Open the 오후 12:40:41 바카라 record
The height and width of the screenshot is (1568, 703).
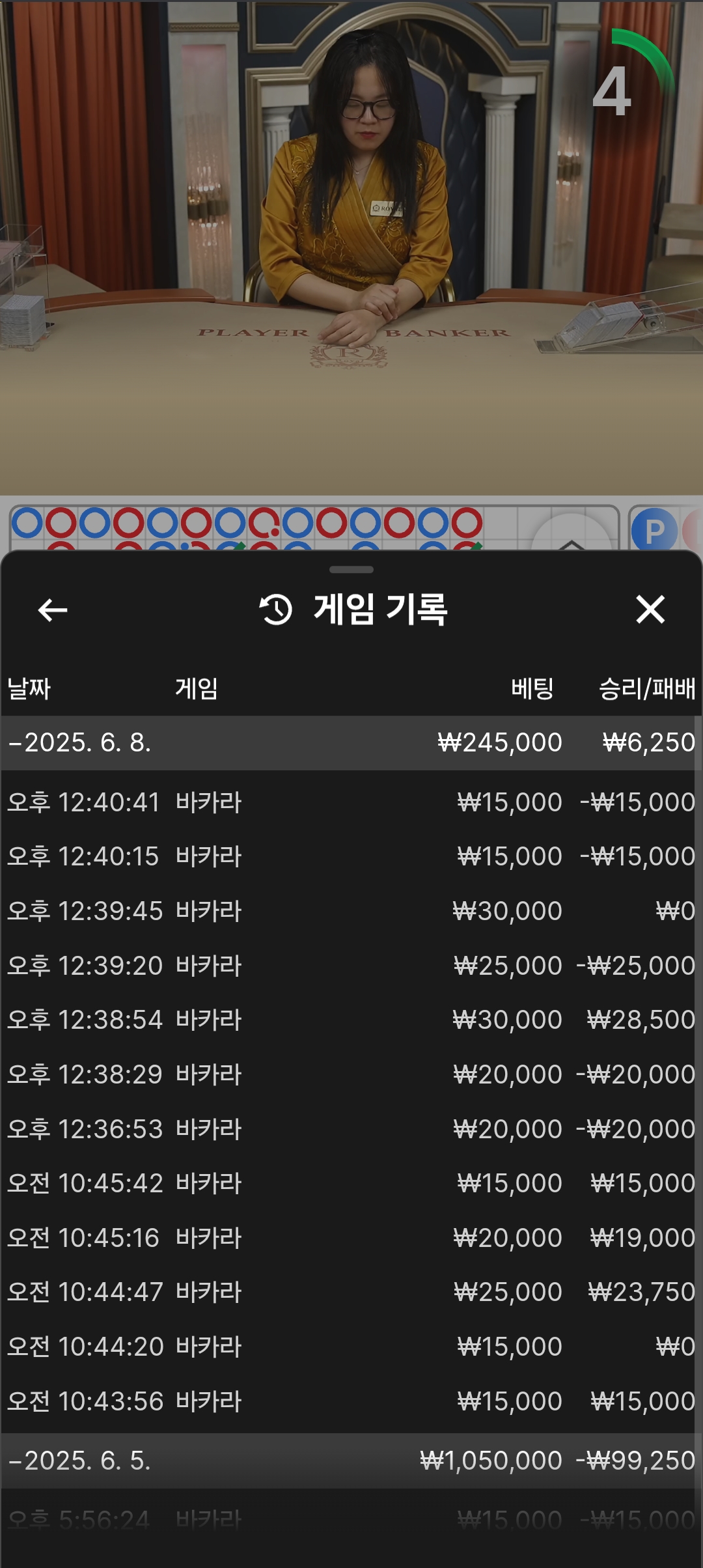coord(351,802)
